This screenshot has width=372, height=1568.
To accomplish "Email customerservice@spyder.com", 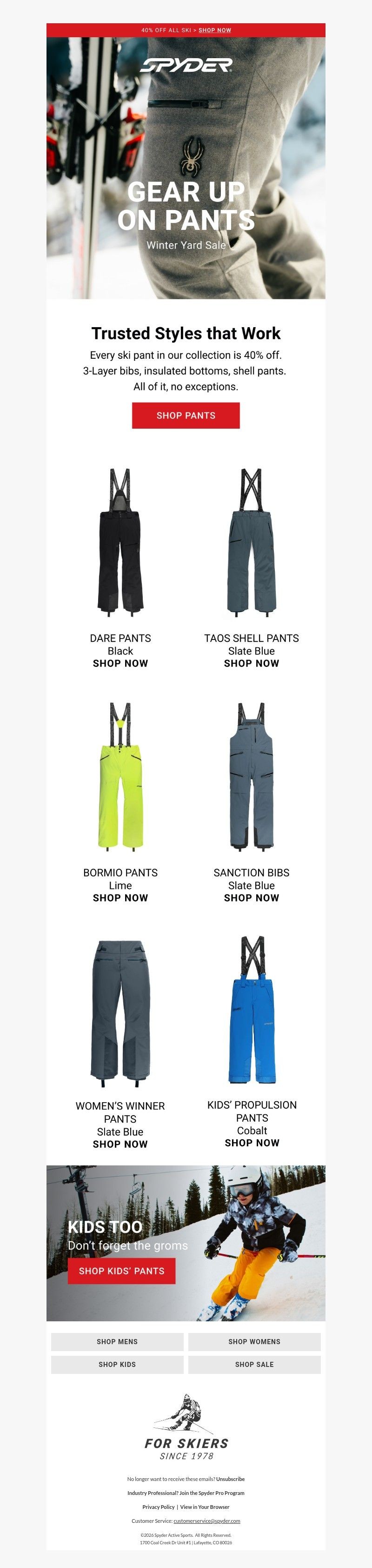I will click(206, 1521).
